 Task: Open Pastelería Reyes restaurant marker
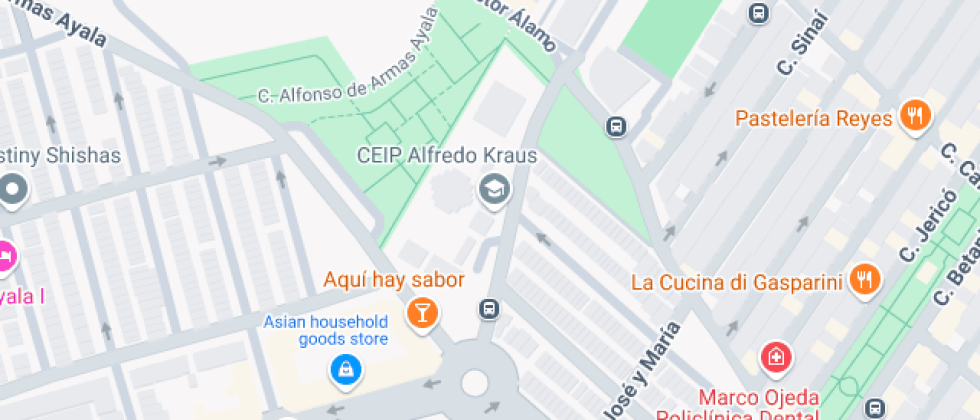point(915,117)
